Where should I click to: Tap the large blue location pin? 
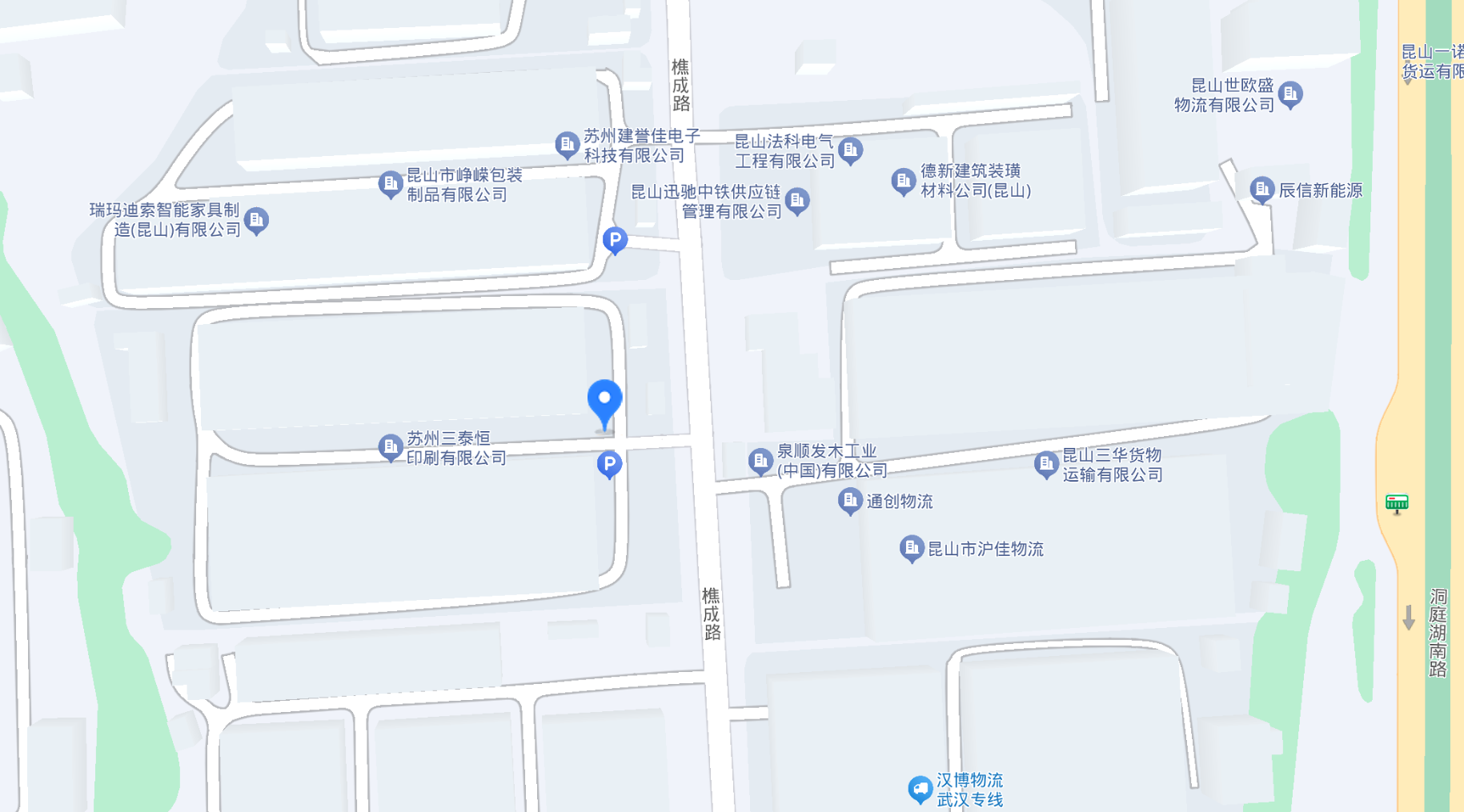pyautogui.click(x=604, y=402)
